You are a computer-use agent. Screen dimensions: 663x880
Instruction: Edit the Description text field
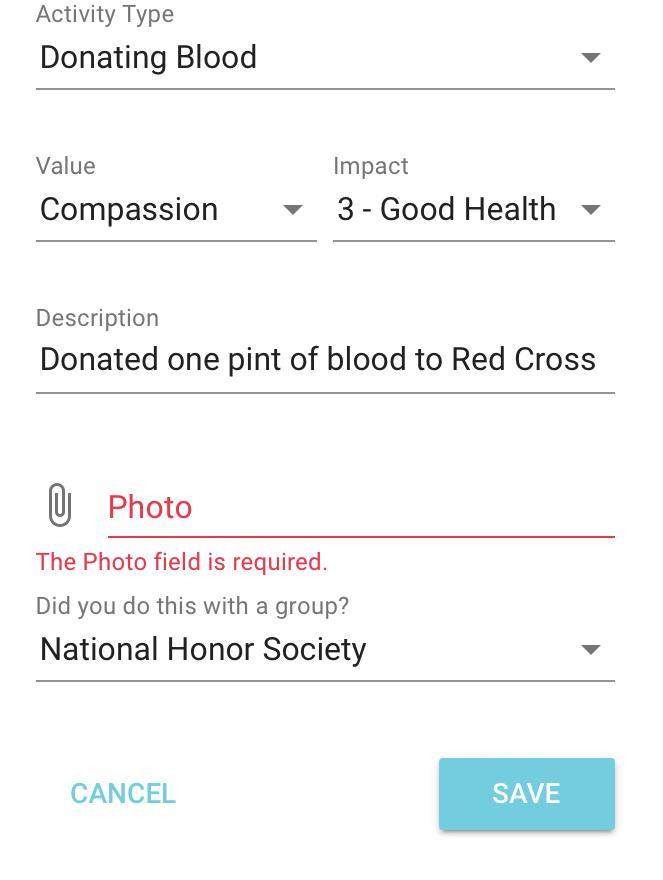pyautogui.click(x=324, y=360)
